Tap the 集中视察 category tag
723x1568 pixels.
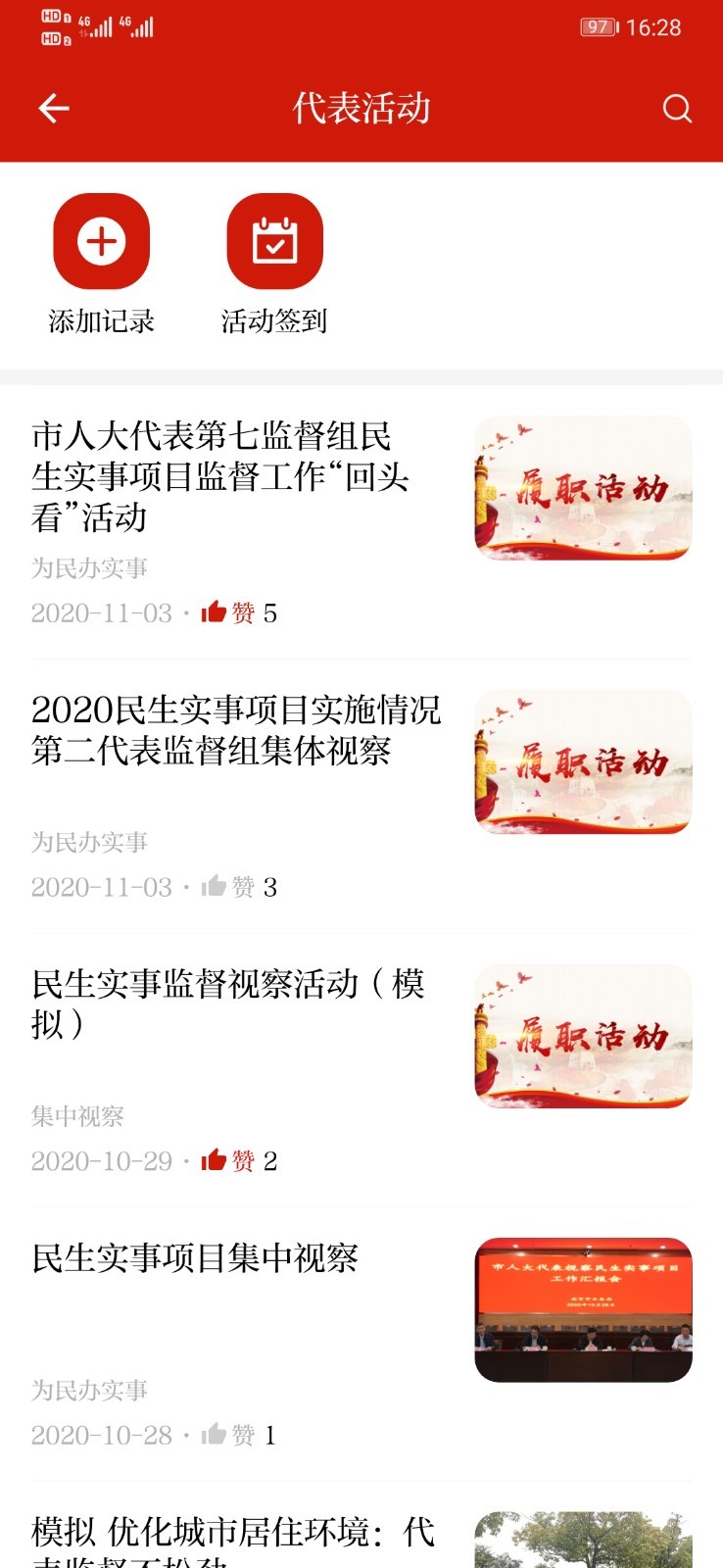(78, 1115)
